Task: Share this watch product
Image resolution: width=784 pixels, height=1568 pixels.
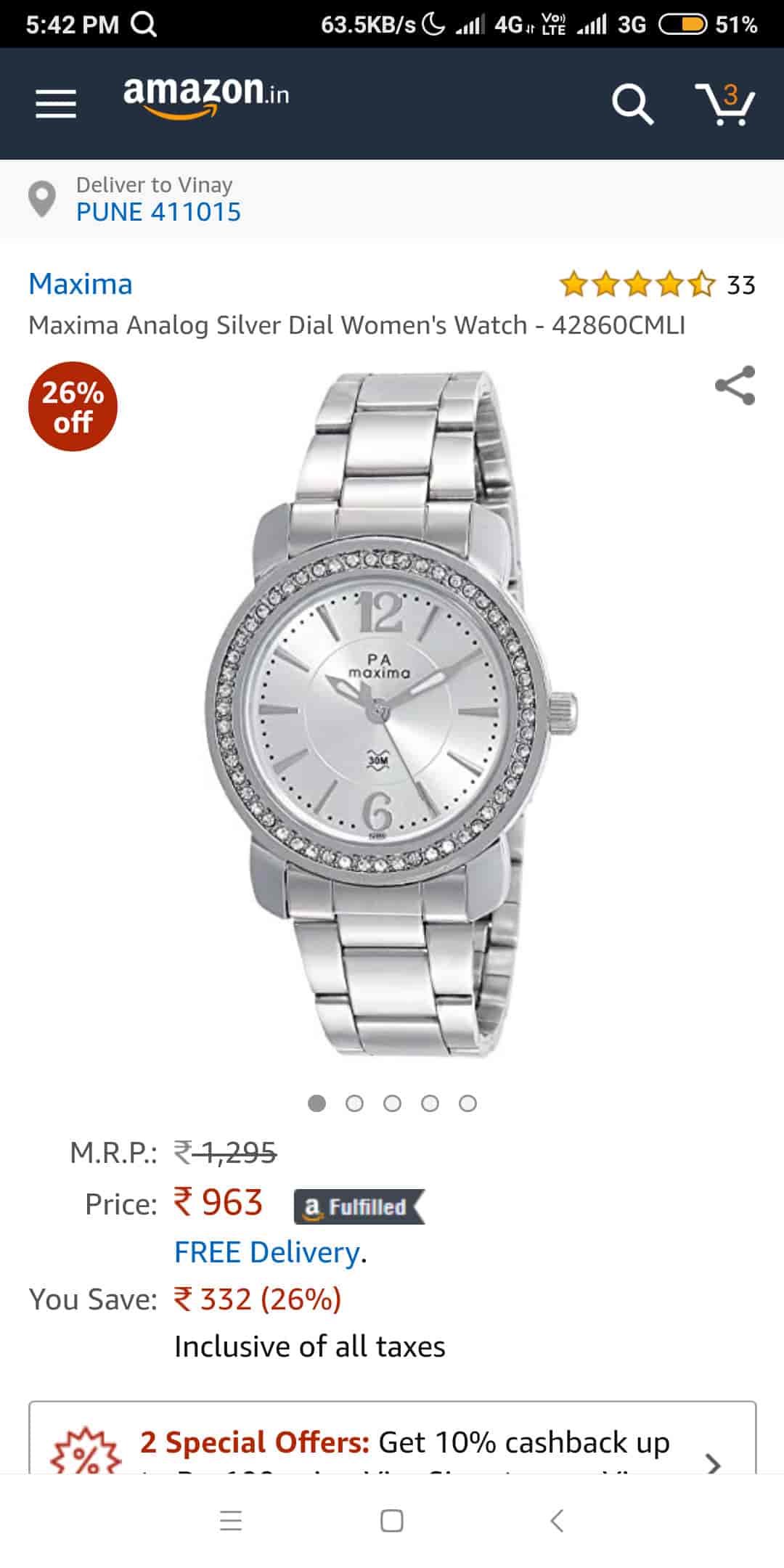Action: (735, 385)
